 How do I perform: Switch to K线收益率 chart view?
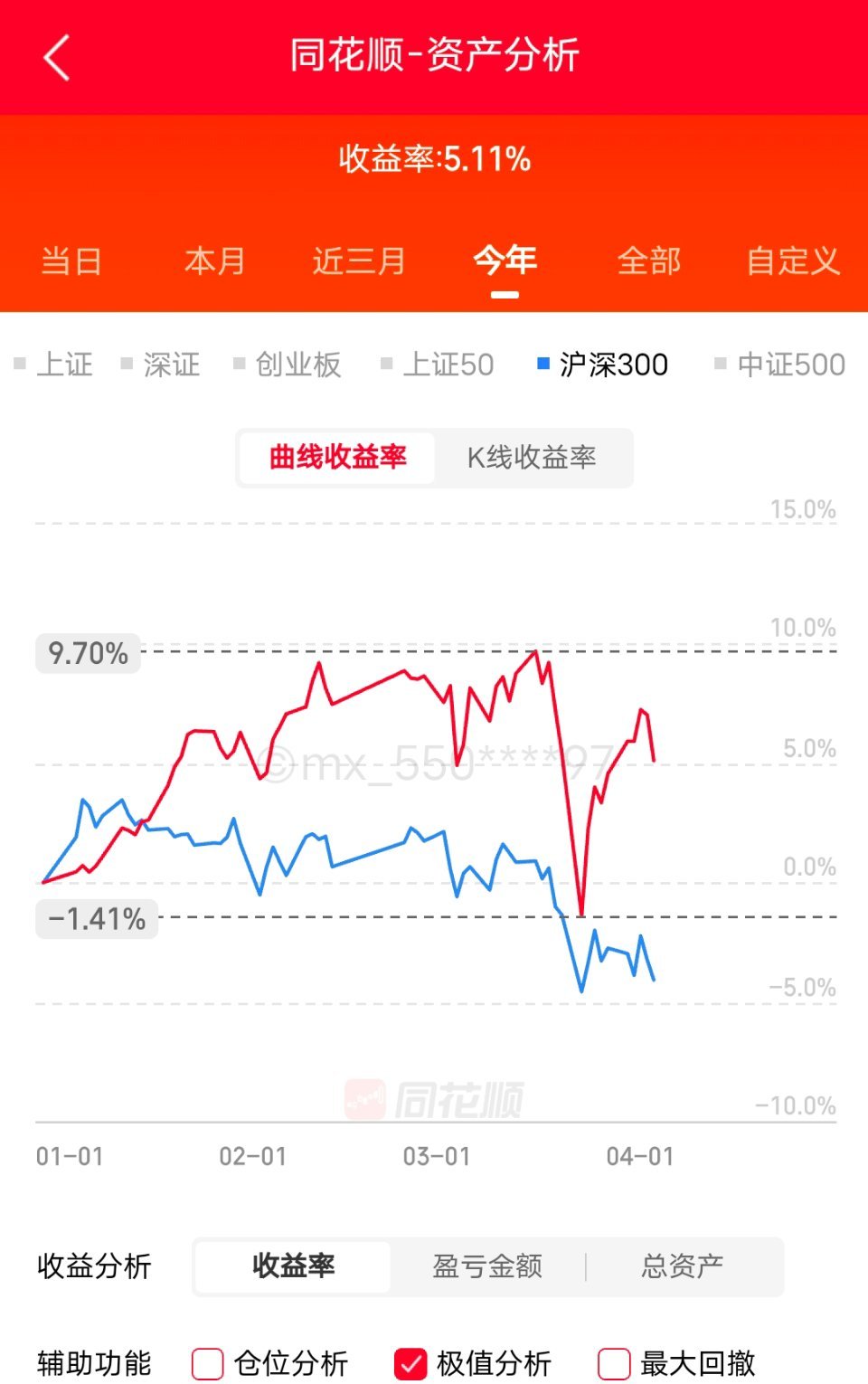click(x=532, y=459)
